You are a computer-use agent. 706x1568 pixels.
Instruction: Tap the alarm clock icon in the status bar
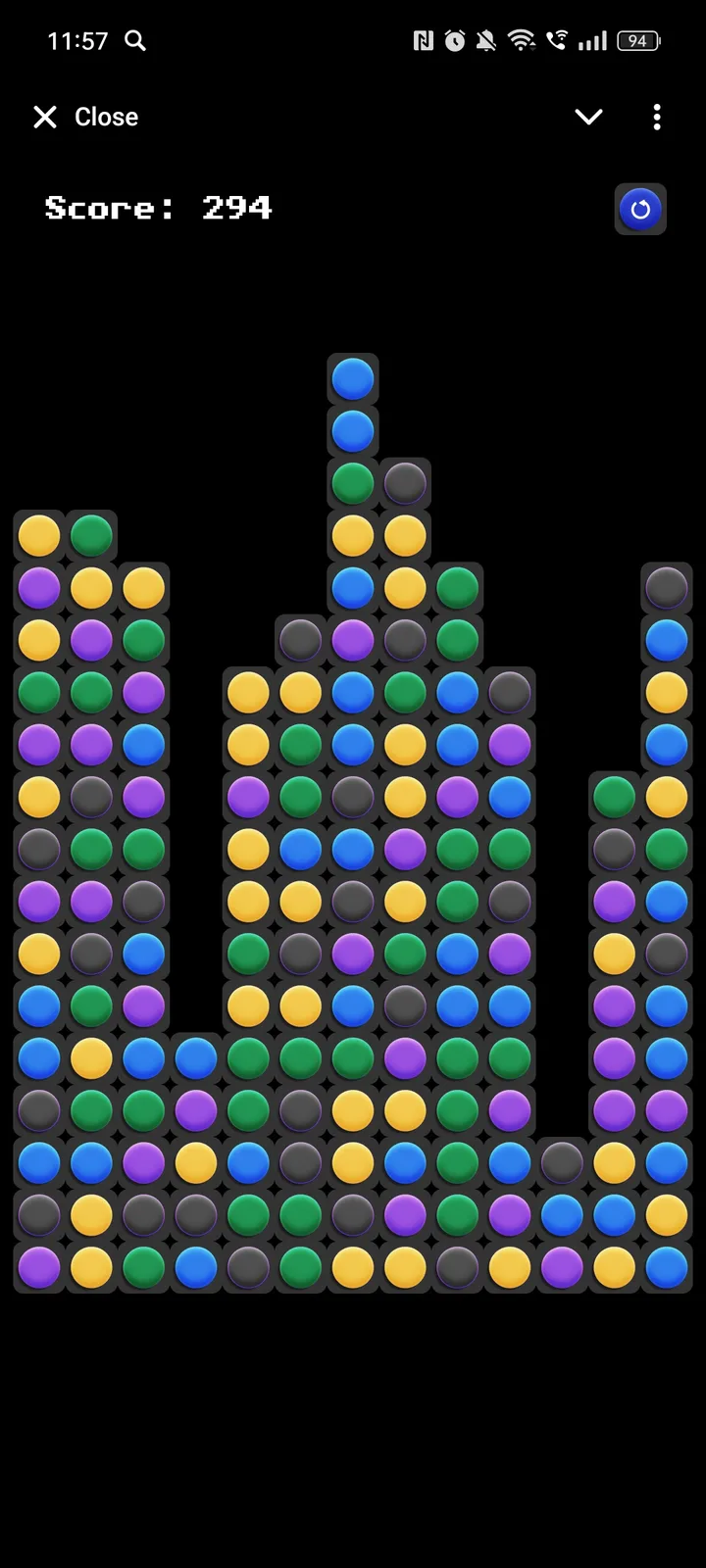(x=452, y=41)
